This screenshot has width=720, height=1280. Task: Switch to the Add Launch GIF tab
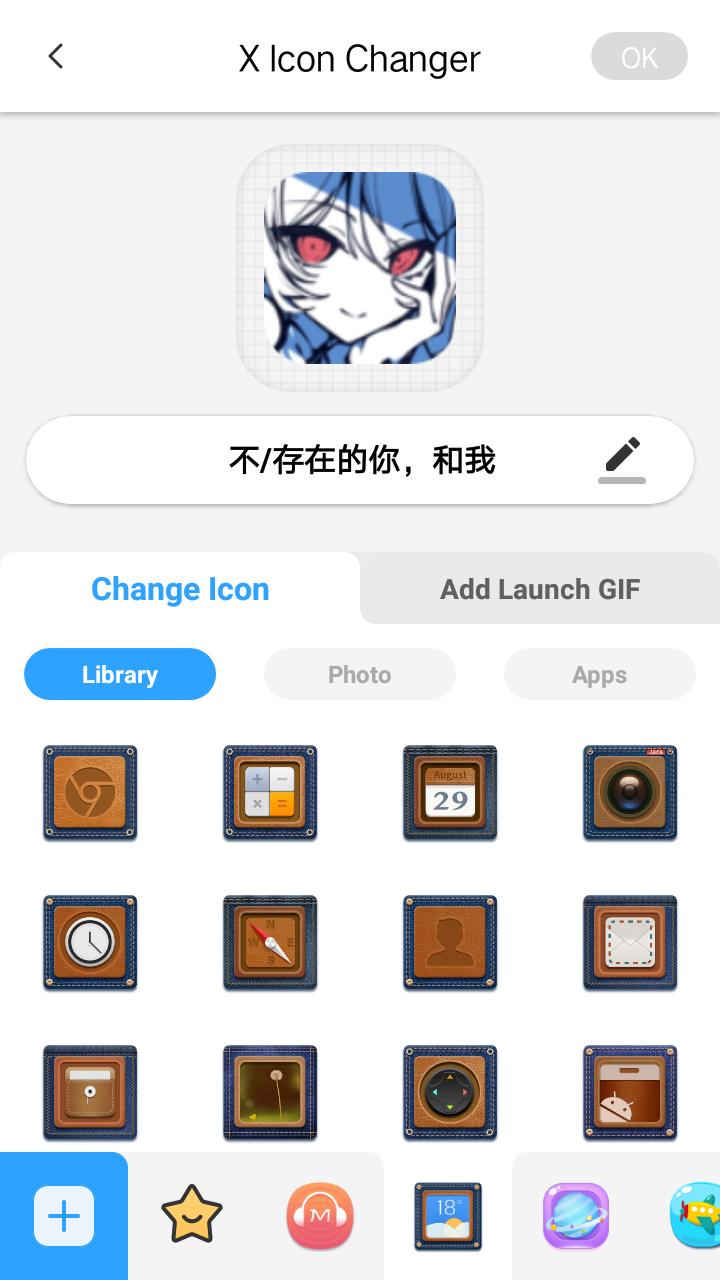coord(540,589)
